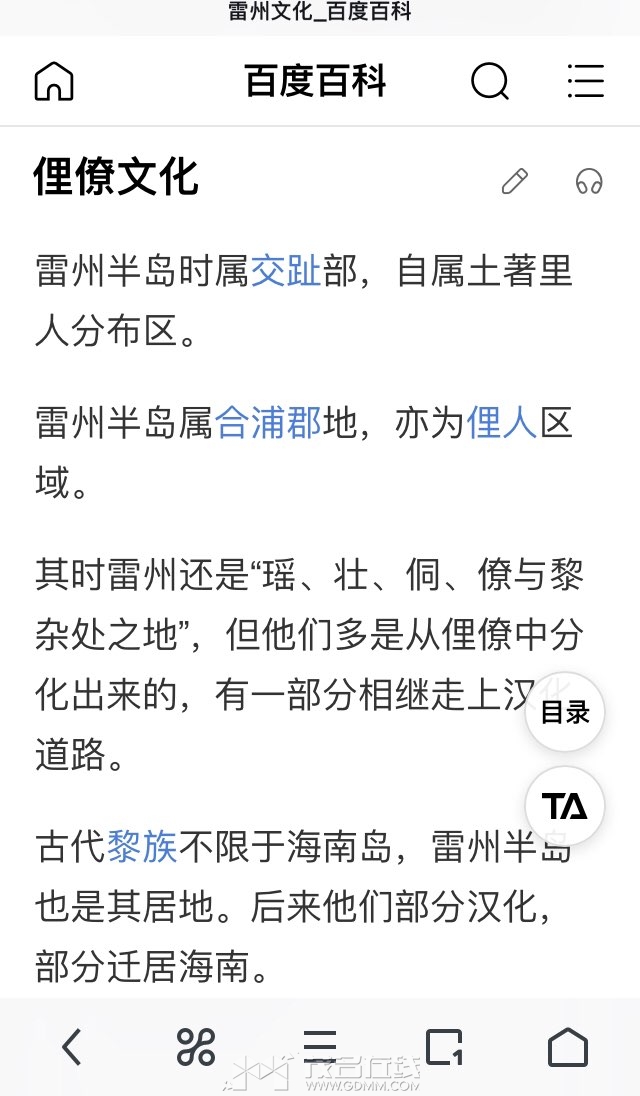Viewport: 640px width, 1096px height.
Task: Open the four-circle browser tools icon
Action: 196,1047
